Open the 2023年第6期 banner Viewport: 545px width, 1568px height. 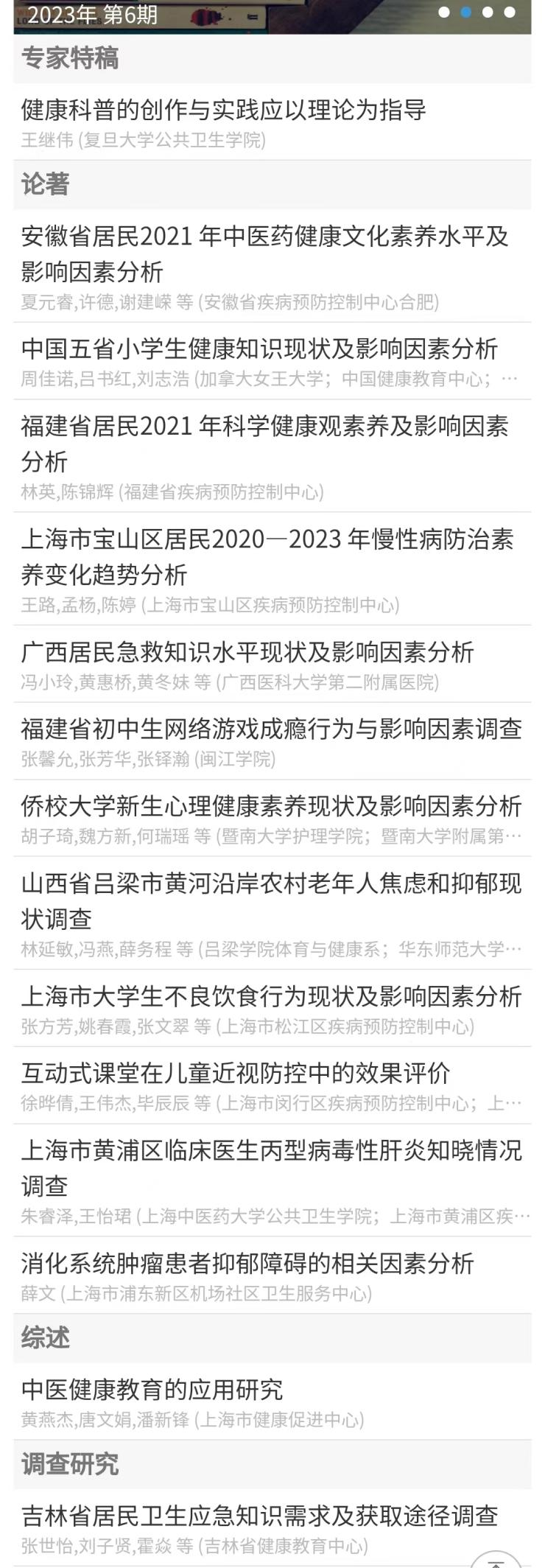pyautogui.click(x=272, y=16)
